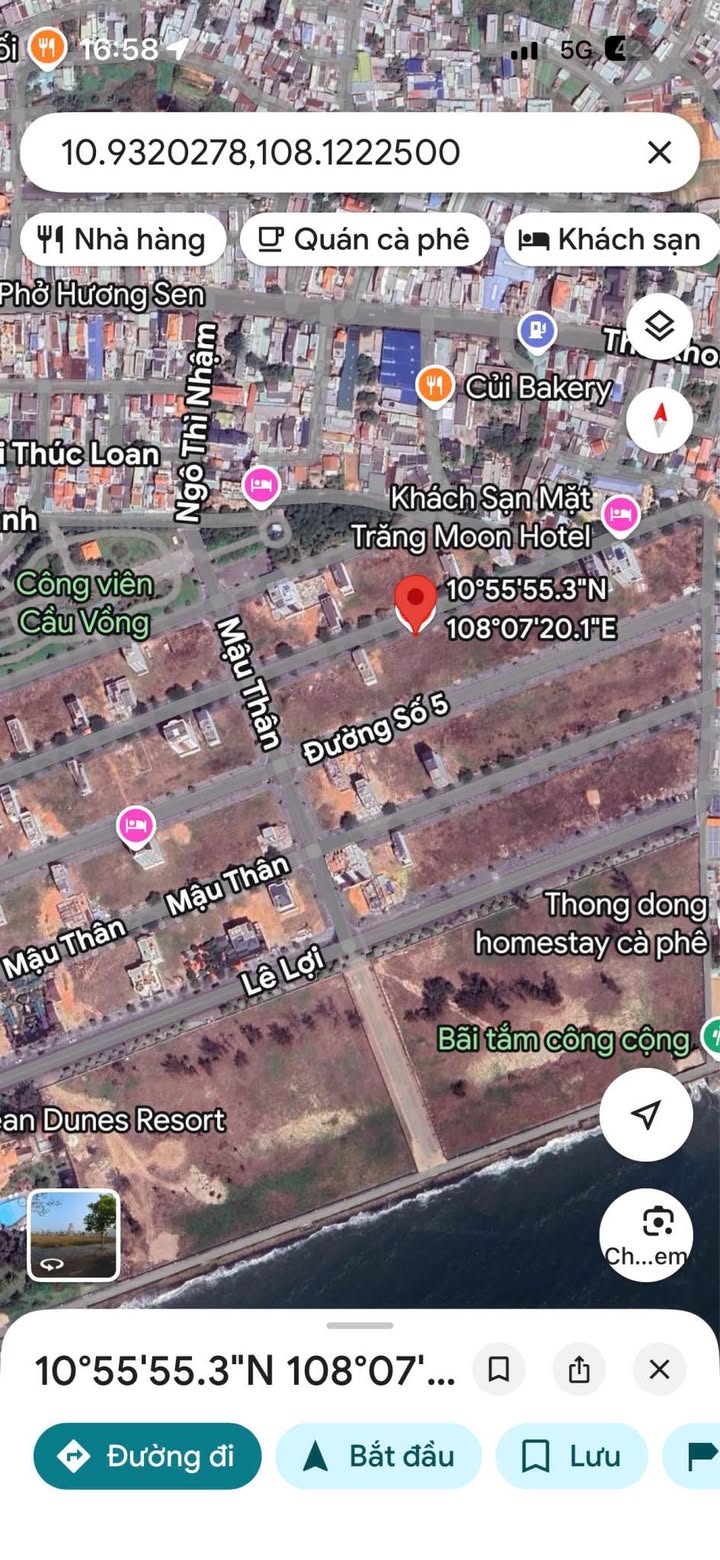This screenshot has height=1560, width=720.
Task: Reset map orientation with the compass
Action: point(659,420)
